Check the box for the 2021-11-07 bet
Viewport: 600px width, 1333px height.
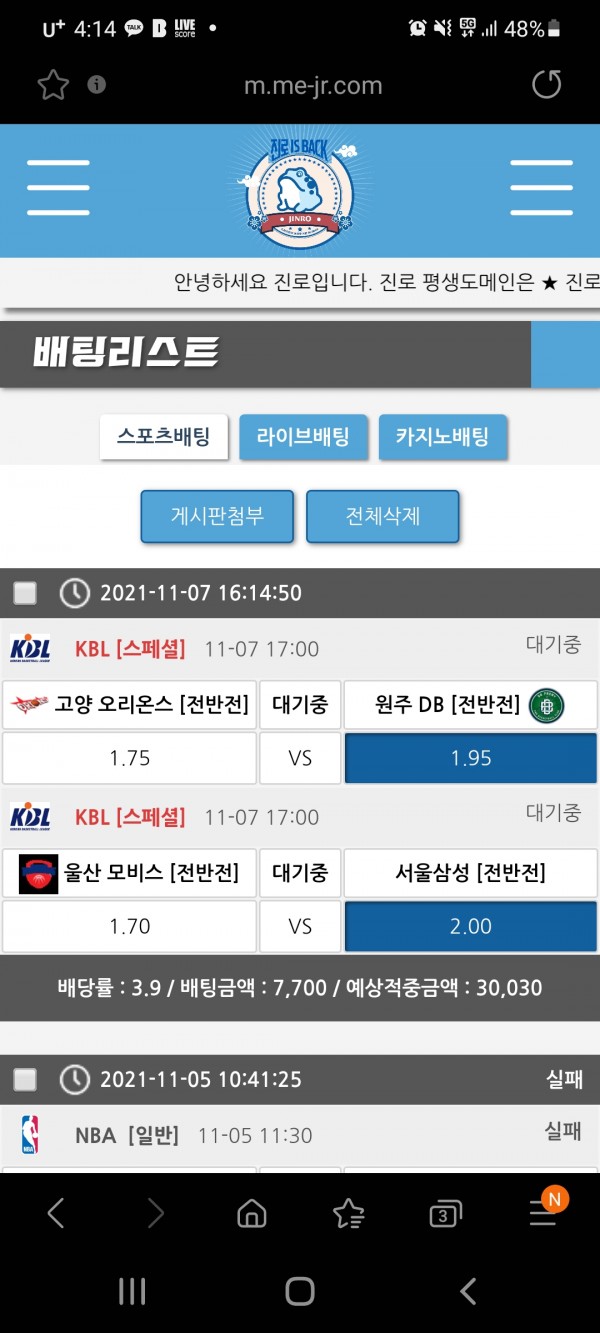coord(25,594)
